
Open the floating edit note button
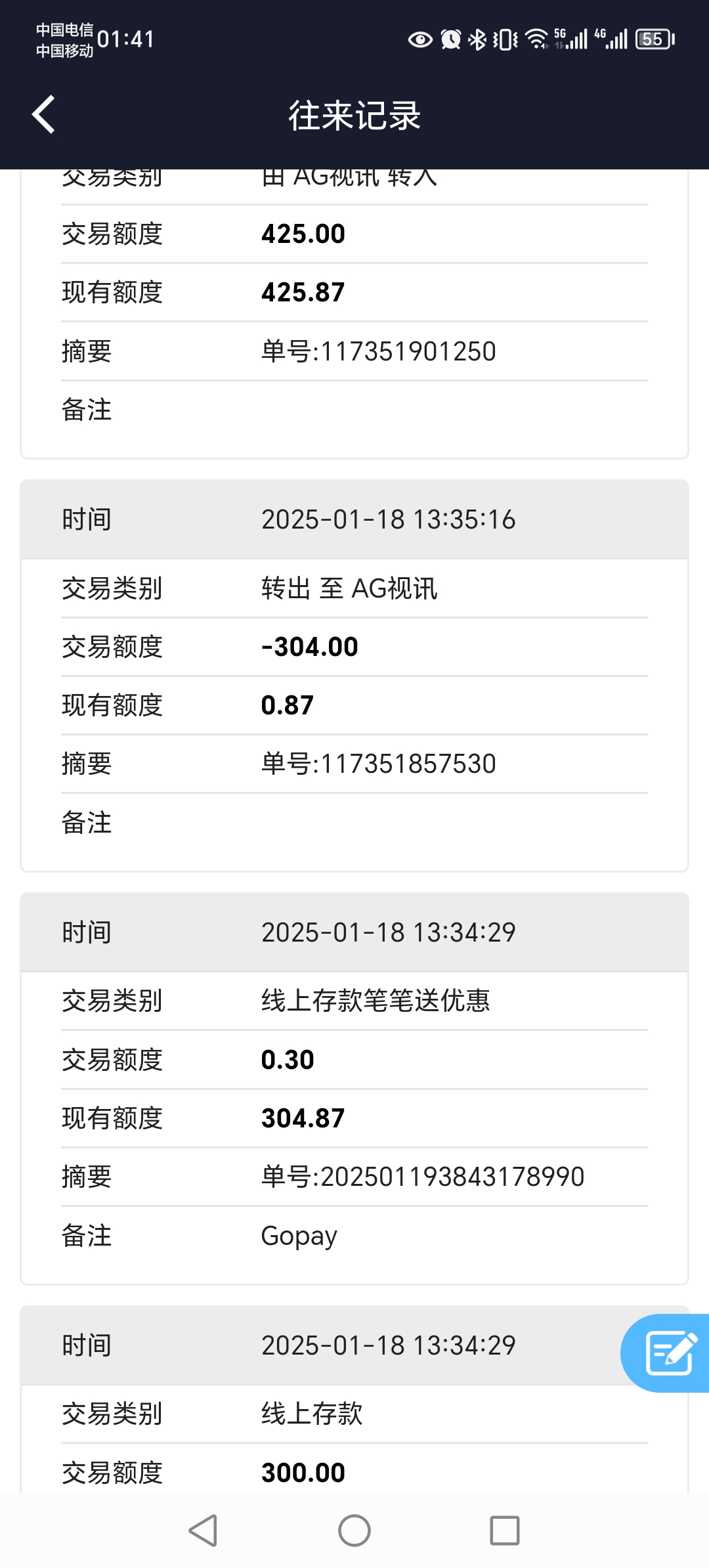click(x=669, y=1353)
